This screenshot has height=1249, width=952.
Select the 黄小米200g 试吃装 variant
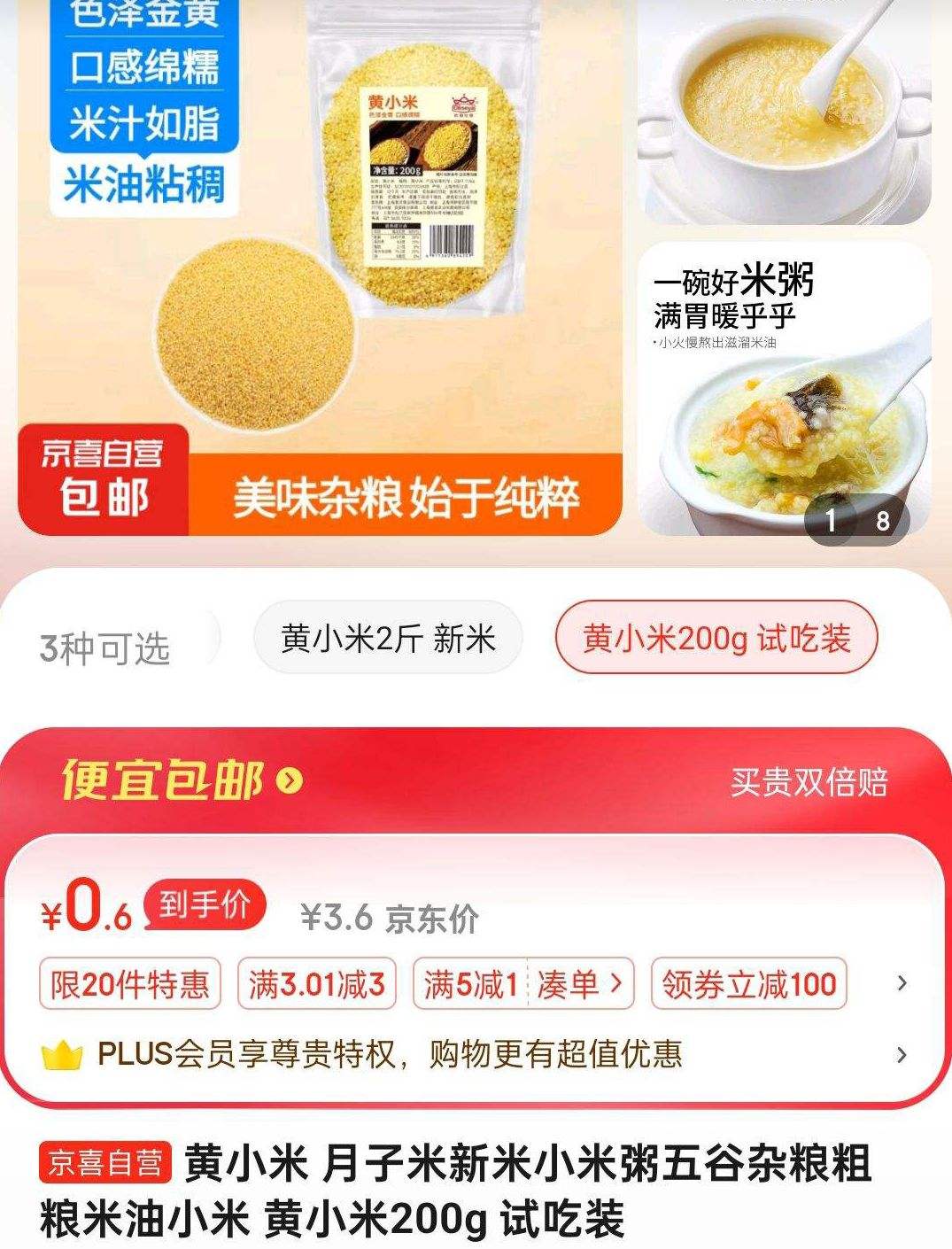(717, 640)
